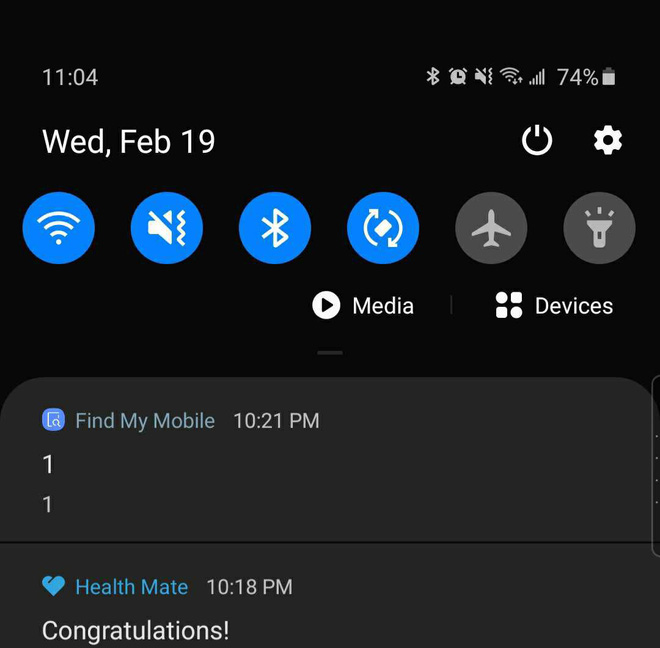The width and height of the screenshot is (660, 648).
Task: Open the Health Mate Congratulations notification
Action: tap(300, 612)
